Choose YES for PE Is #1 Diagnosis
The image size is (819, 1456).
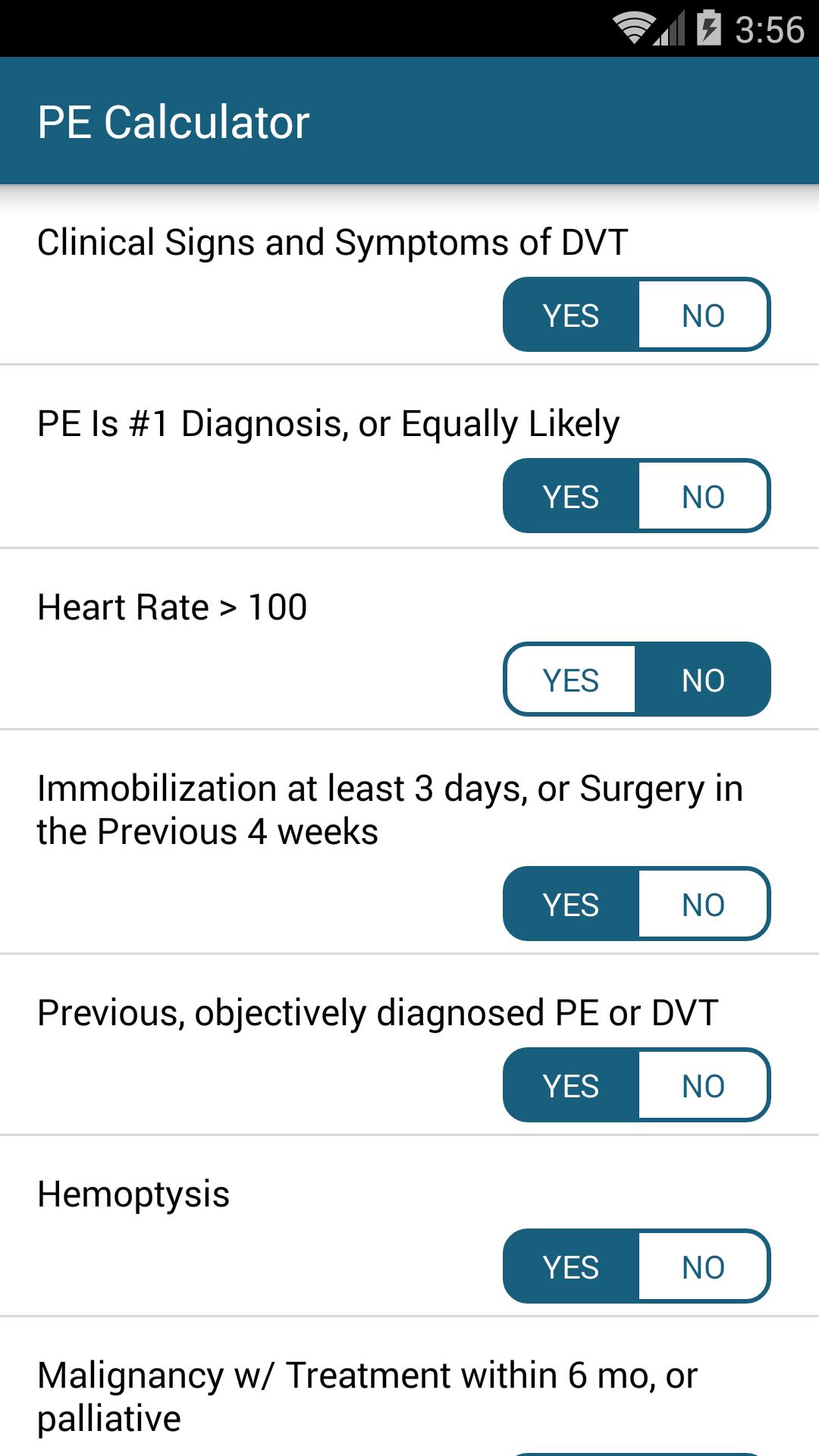pos(571,496)
